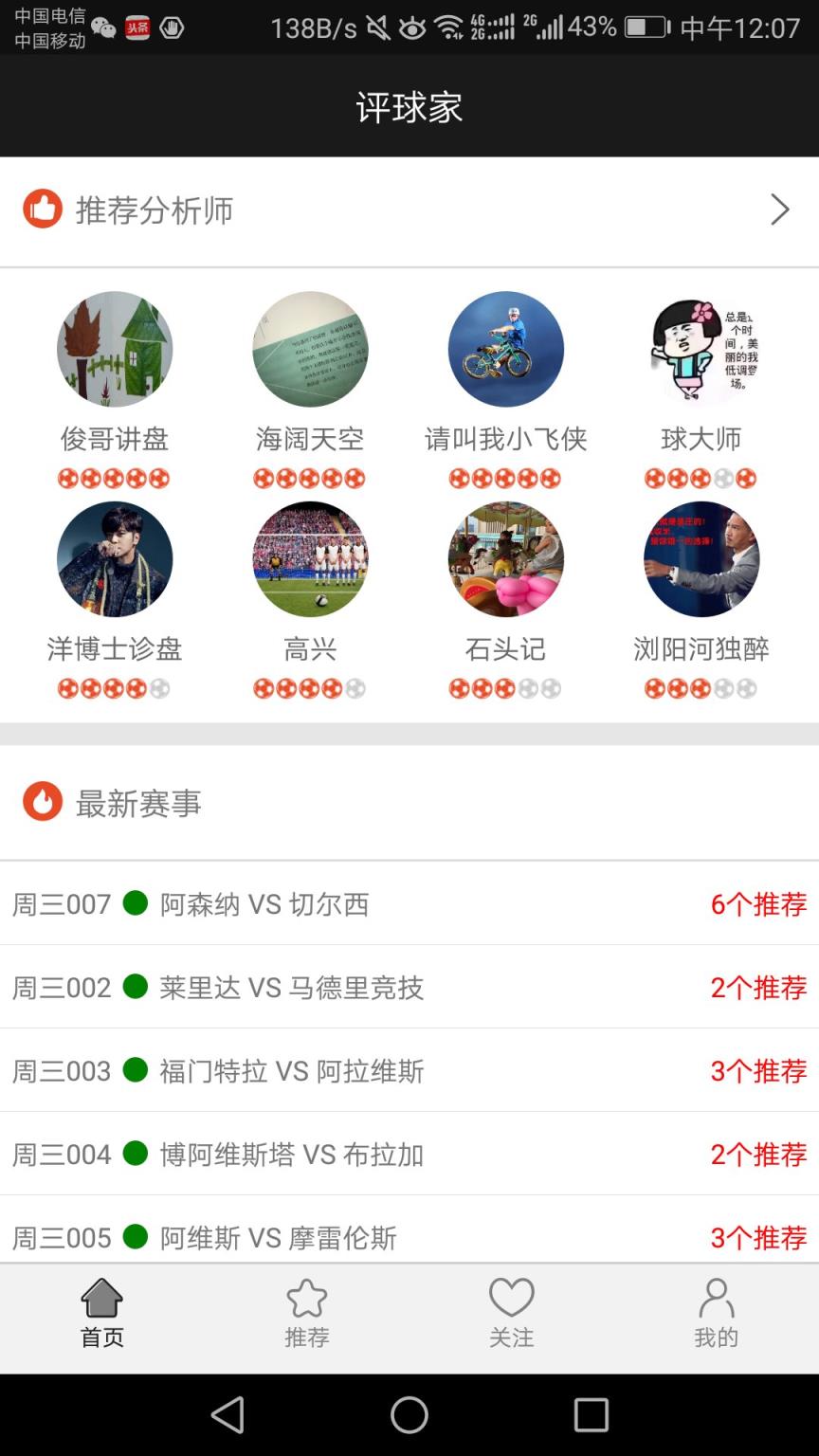
Task: Tap the Android home circle button
Action: tap(409, 1417)
